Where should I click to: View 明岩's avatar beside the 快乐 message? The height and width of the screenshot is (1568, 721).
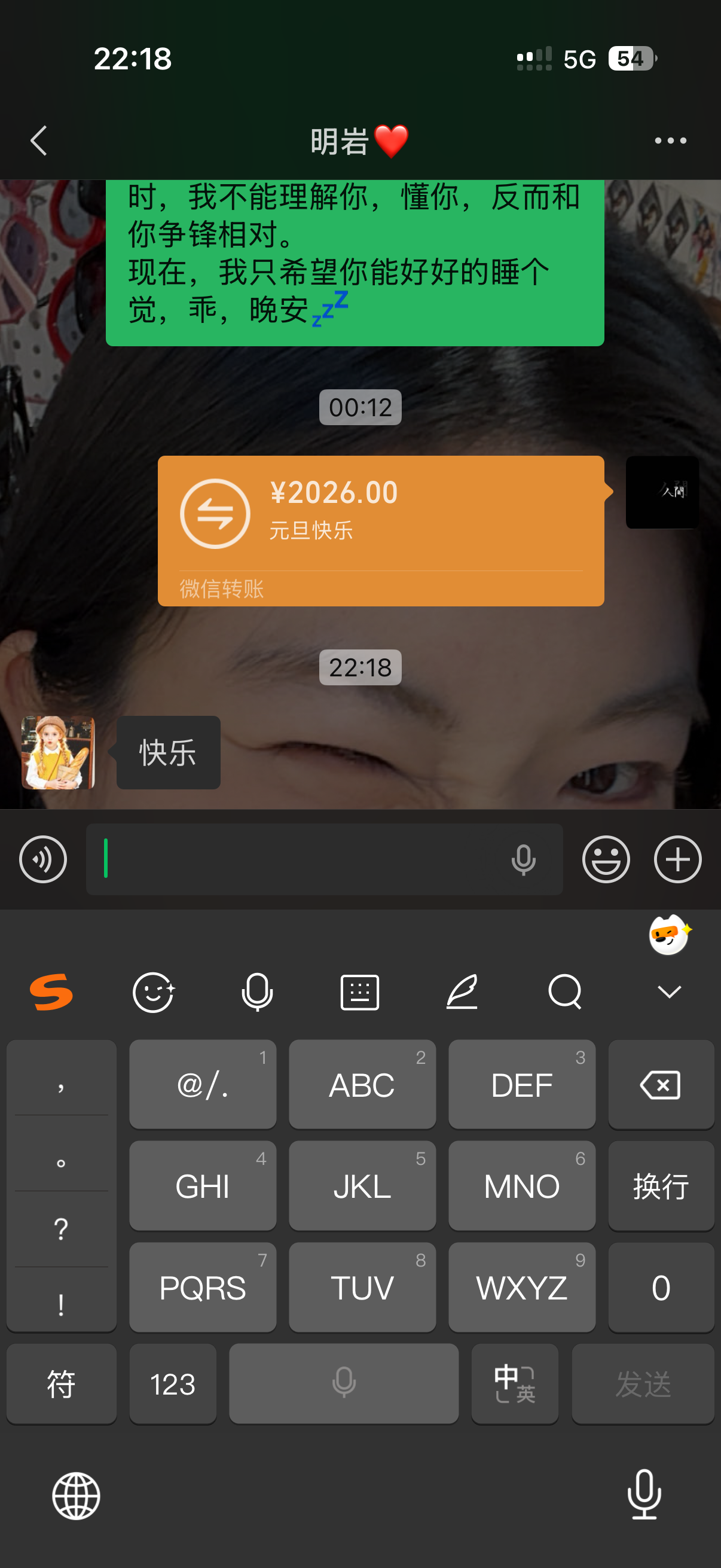(59, 753)
